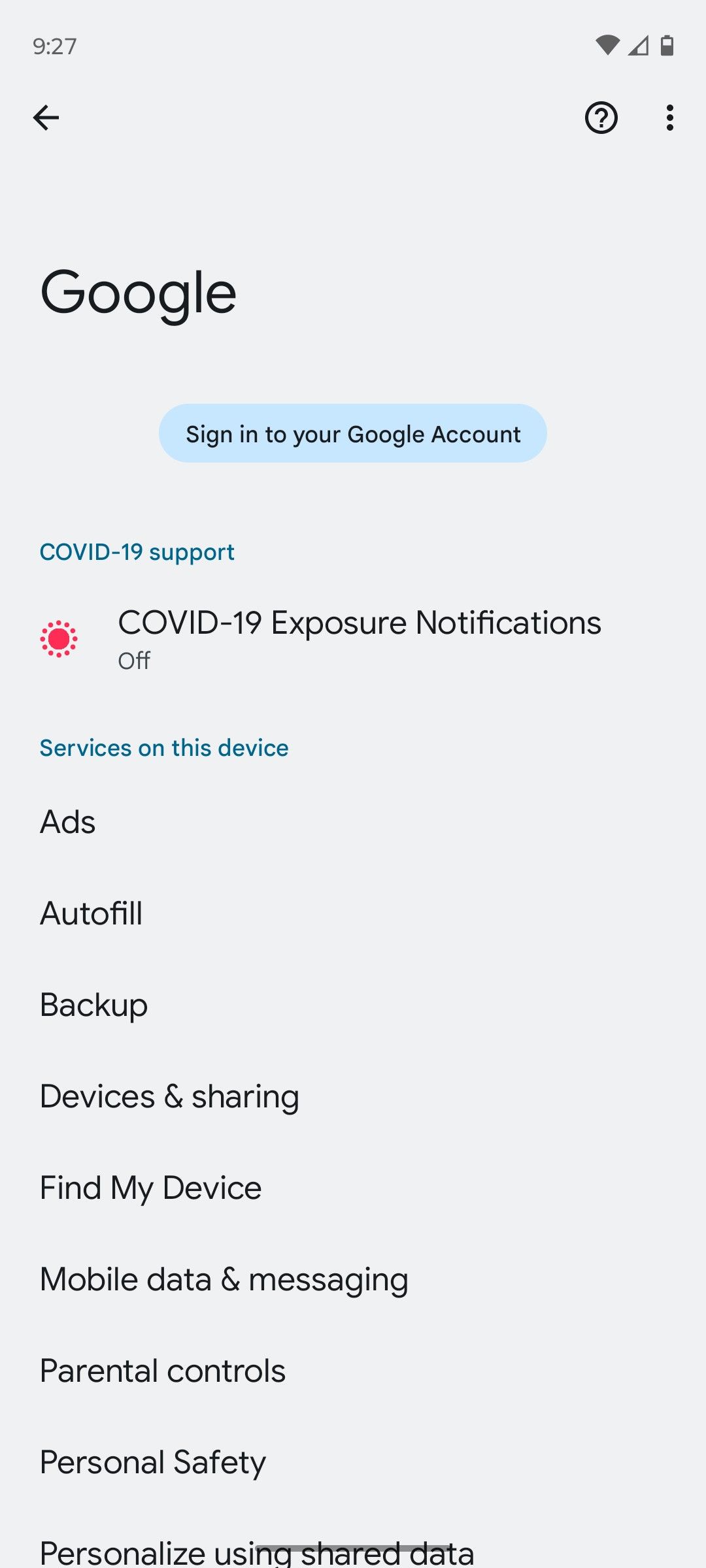The width and height of the screenshot is (706, 1568).
Task: Click the cellular signal icon
Action: tap(637, 46)
